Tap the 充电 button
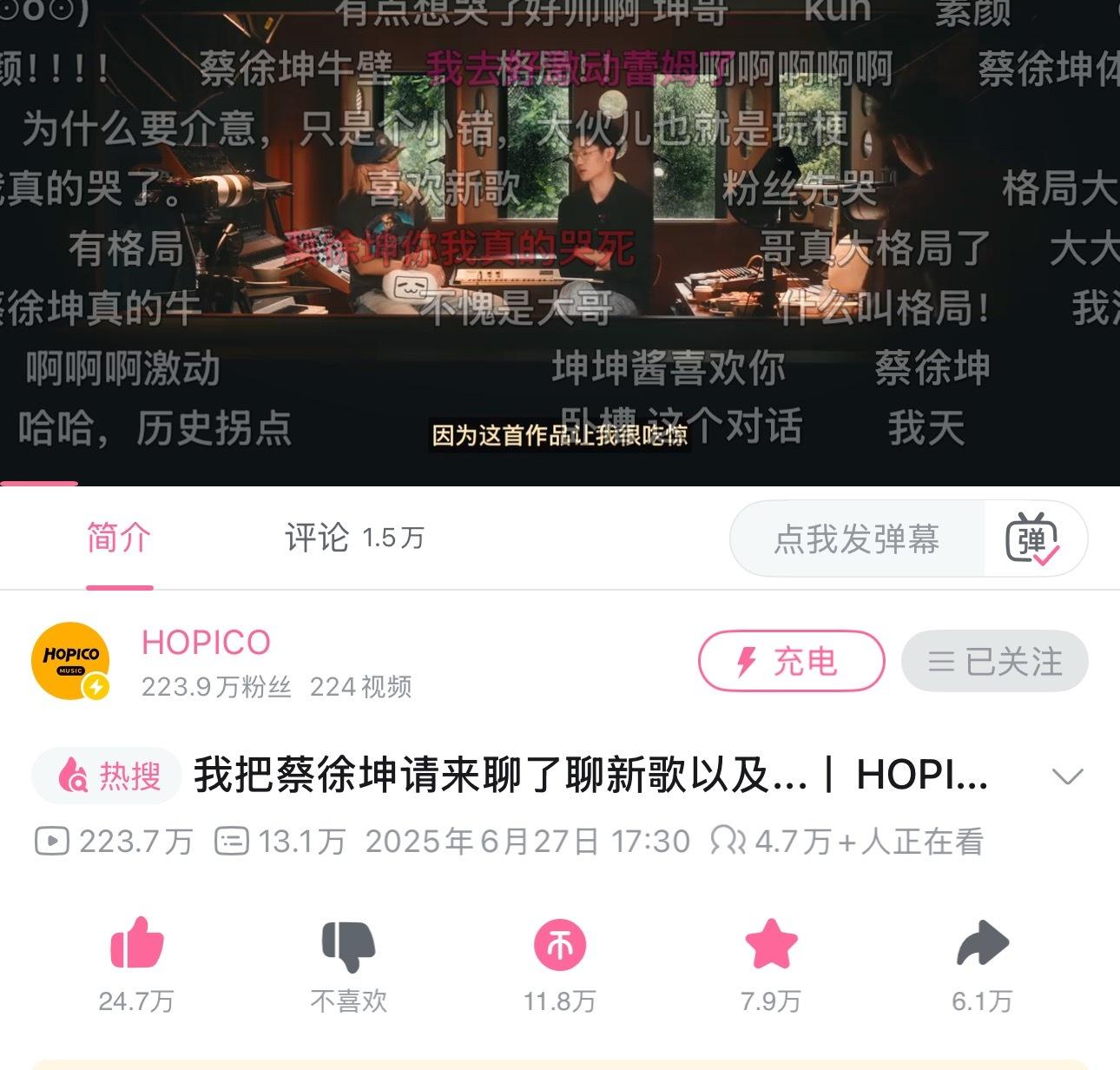Image resolution: width=1120 pixels, height=1070 pixels. [x=790, y=661]
